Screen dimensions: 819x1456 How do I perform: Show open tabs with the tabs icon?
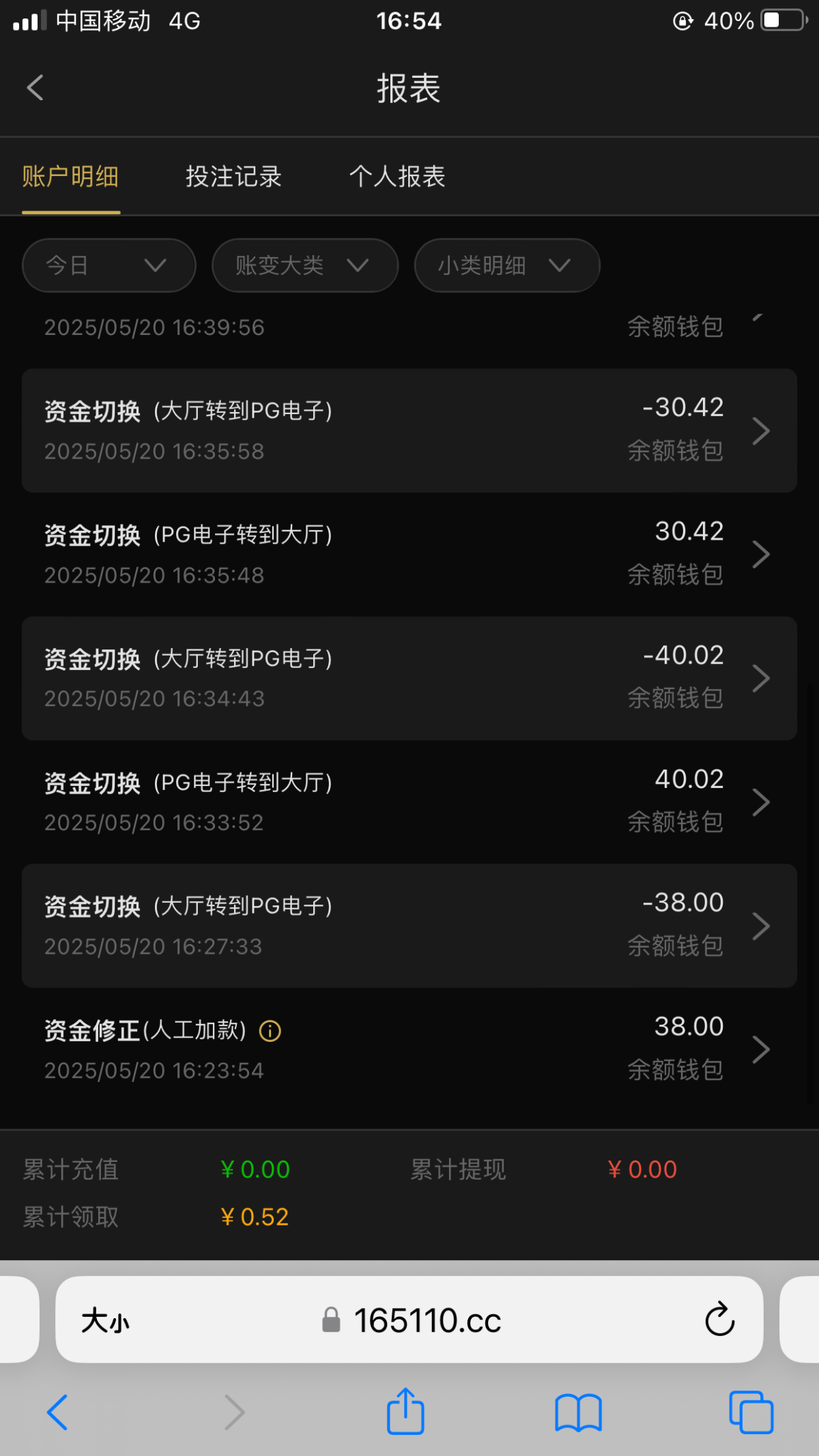click(x=750, y=1412)
